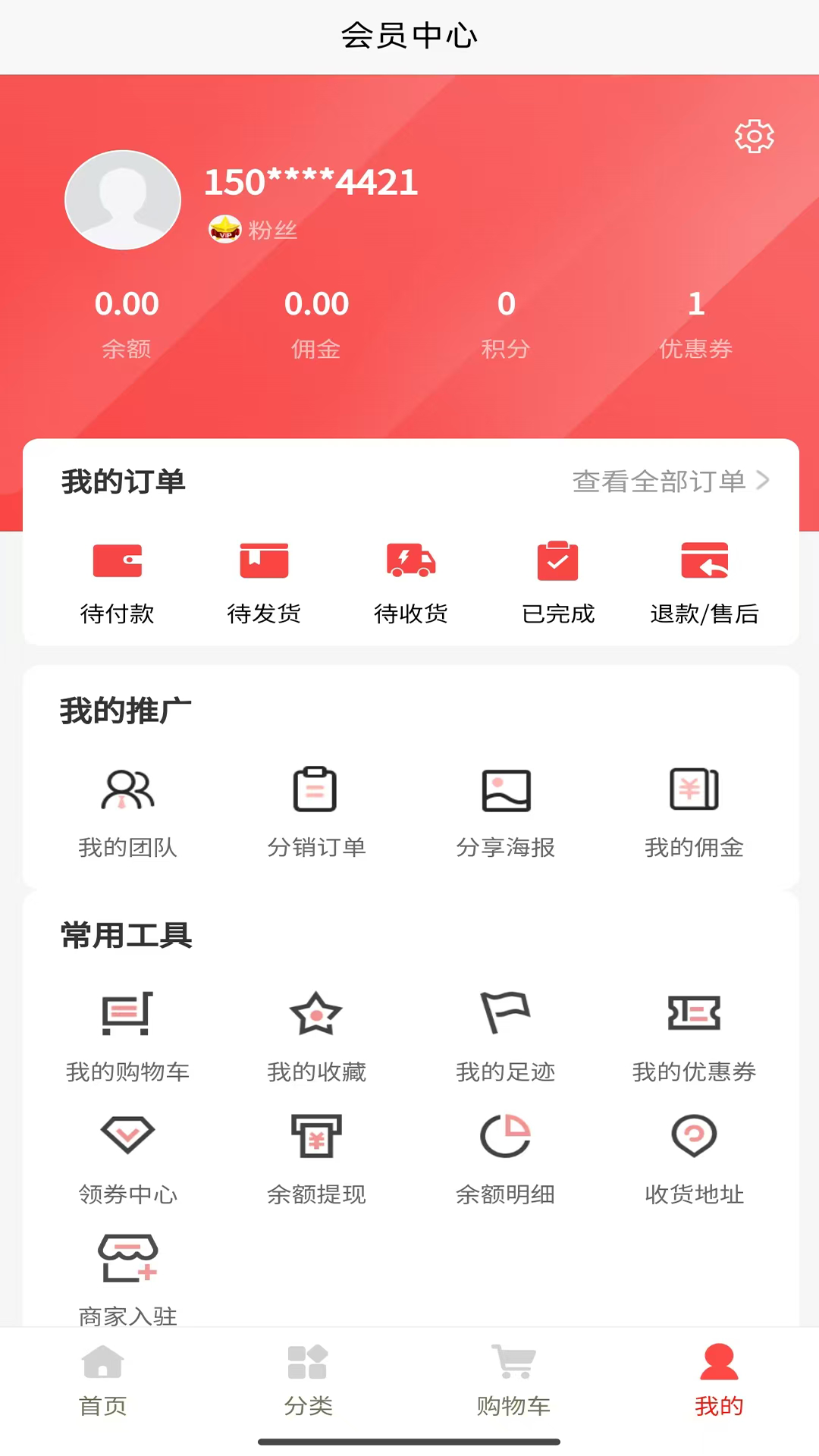819x1456 pixels.
Task: Open 分销订单 distribution orders
Action: click(316, 813)
